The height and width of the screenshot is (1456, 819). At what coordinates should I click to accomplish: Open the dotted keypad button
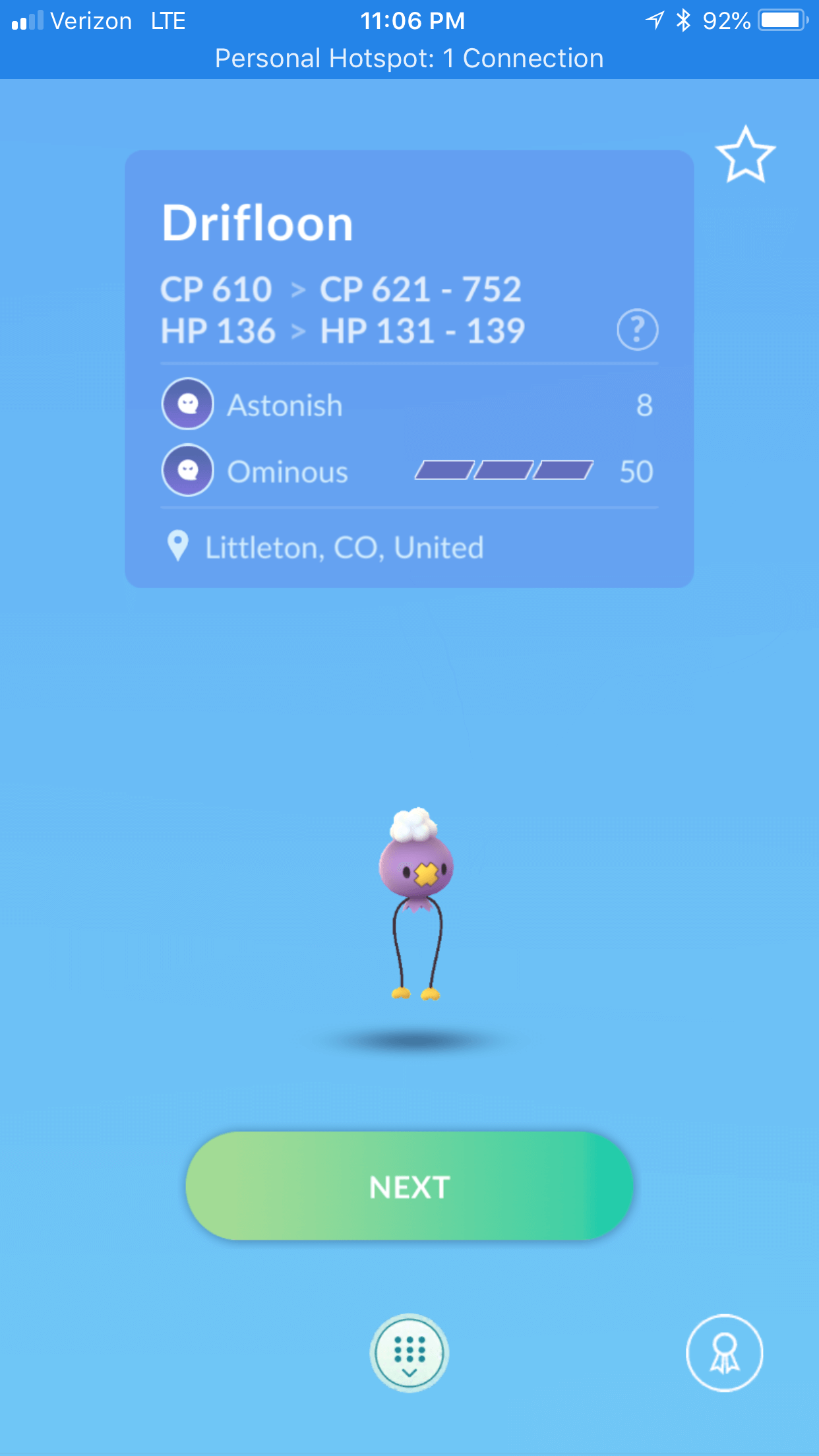(x=409, y=1353)
